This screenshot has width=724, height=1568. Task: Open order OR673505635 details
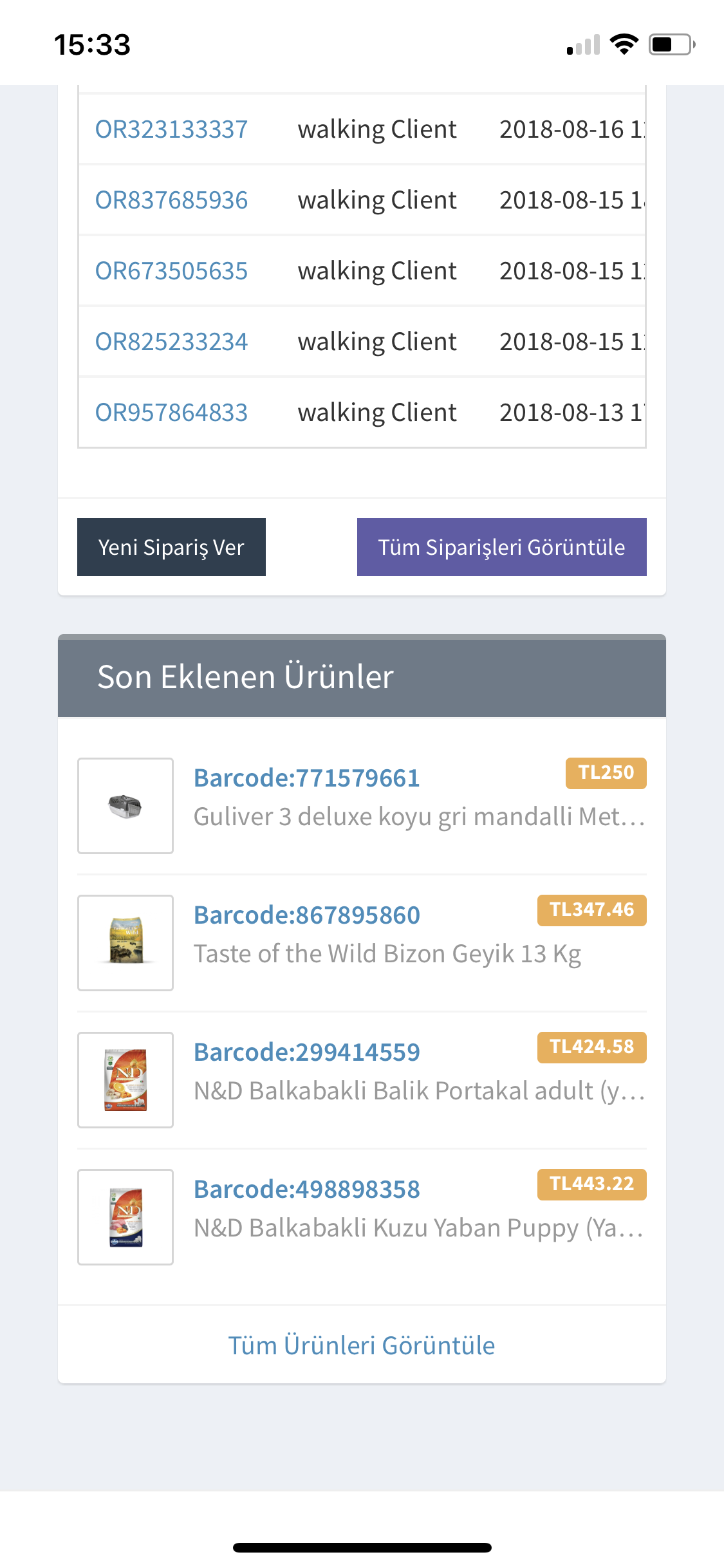[171, 270]
